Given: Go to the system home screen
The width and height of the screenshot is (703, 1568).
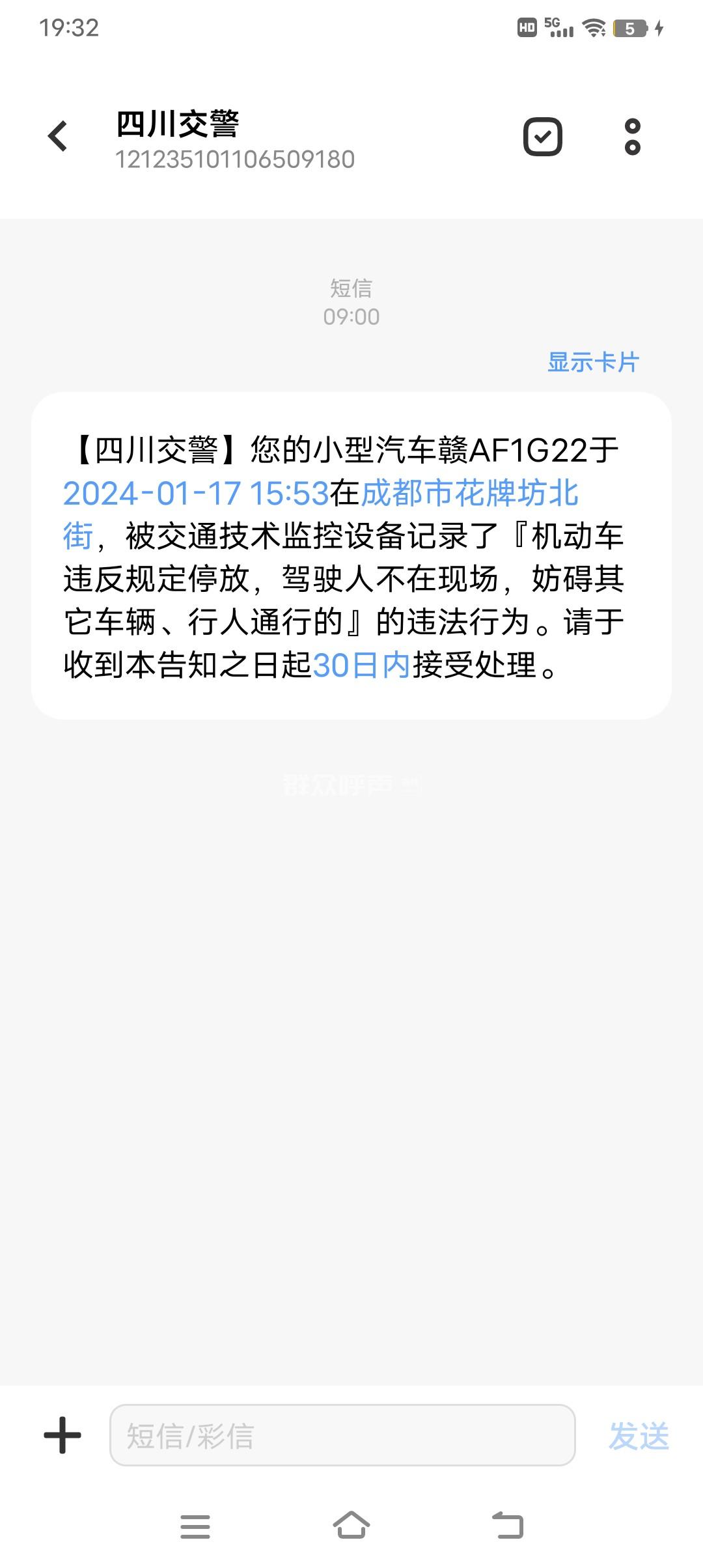Looking at the screenshot, I should click(351, 1526).
